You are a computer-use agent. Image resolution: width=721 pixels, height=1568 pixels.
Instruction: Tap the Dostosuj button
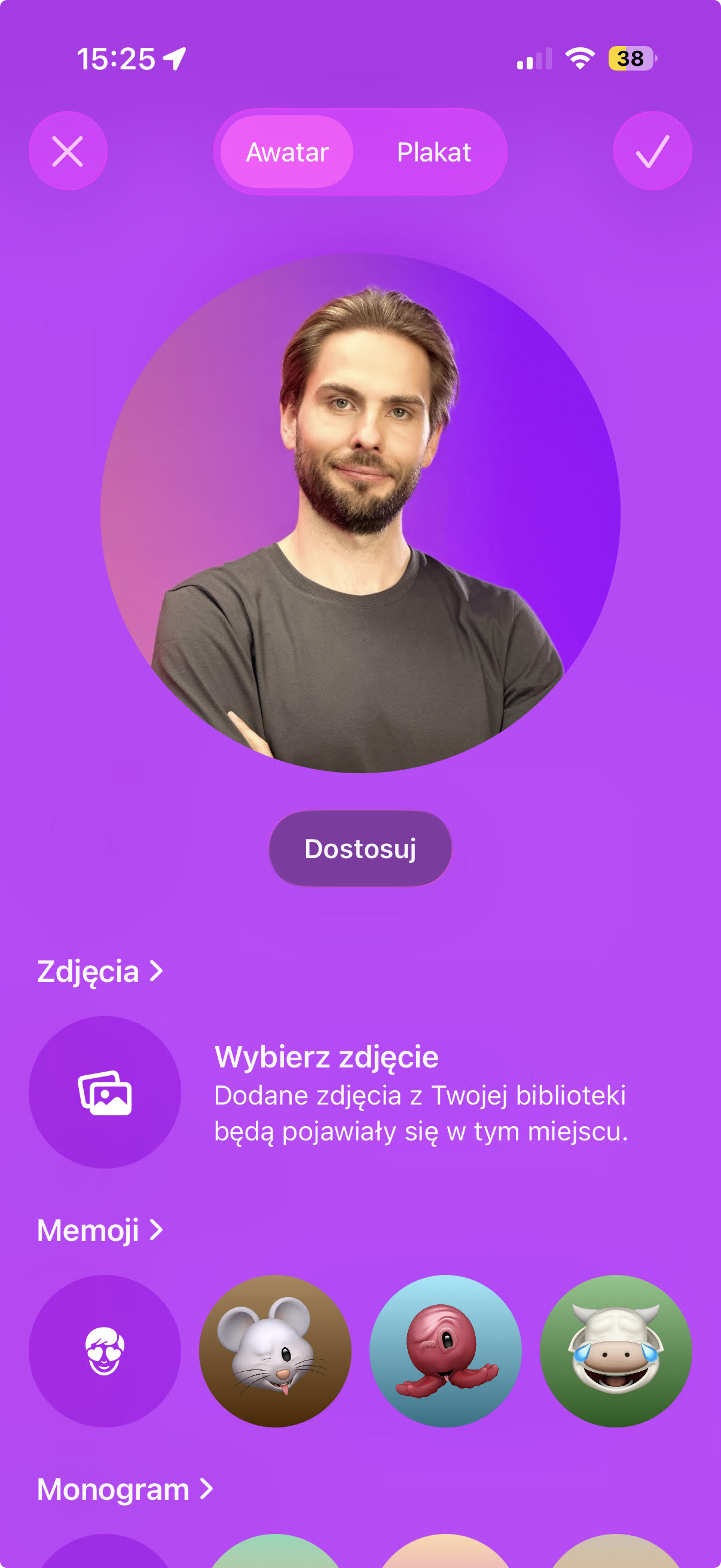point(360,849)
